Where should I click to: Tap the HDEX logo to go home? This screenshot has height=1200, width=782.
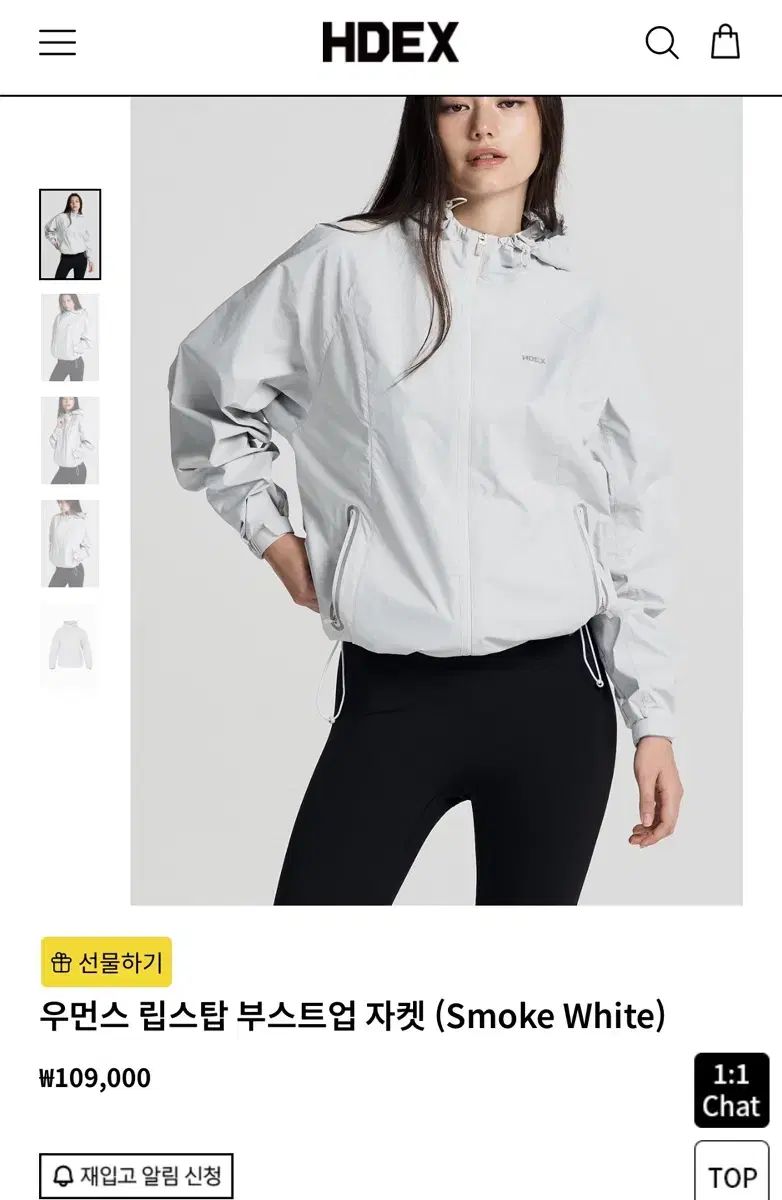click(390, 42)
